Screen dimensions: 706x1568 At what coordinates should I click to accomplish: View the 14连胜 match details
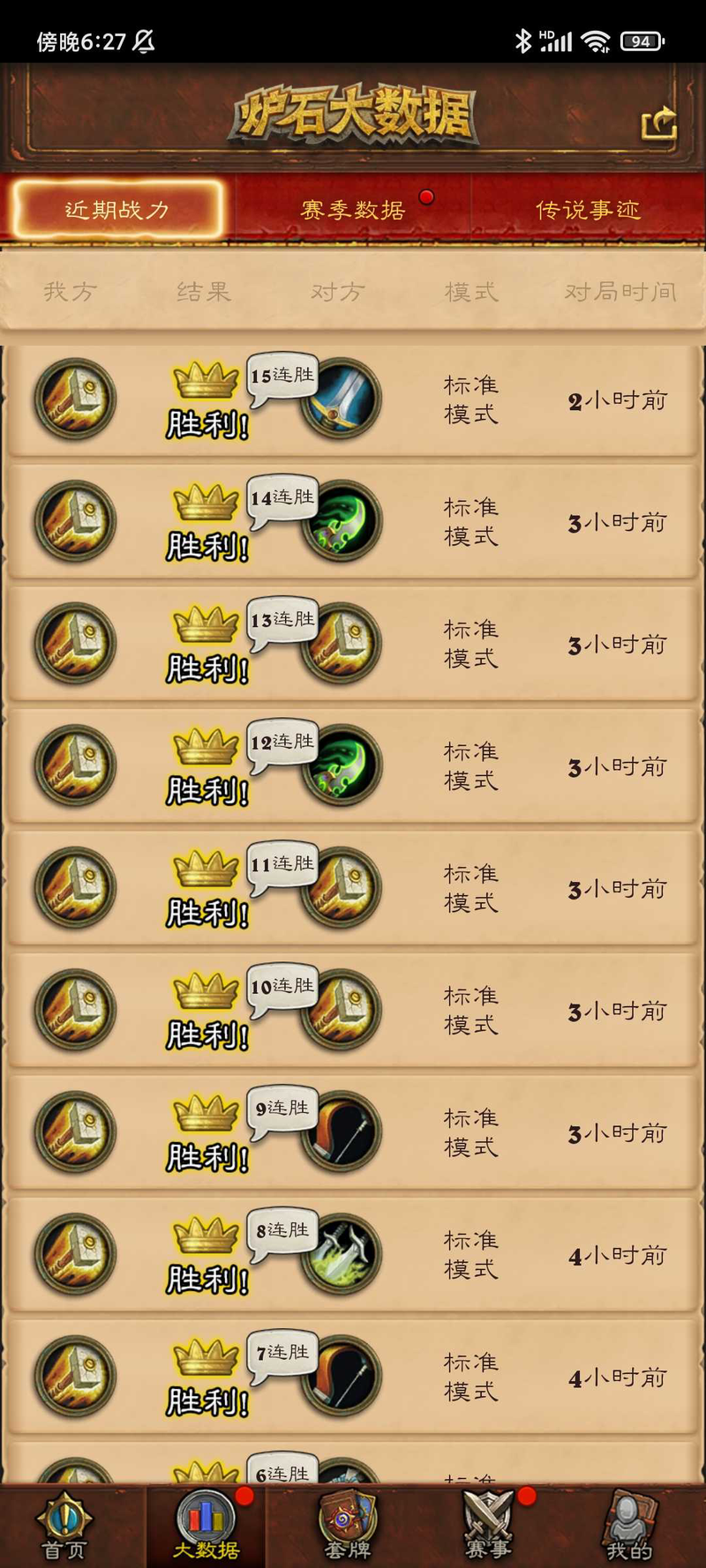pos(353,522)
